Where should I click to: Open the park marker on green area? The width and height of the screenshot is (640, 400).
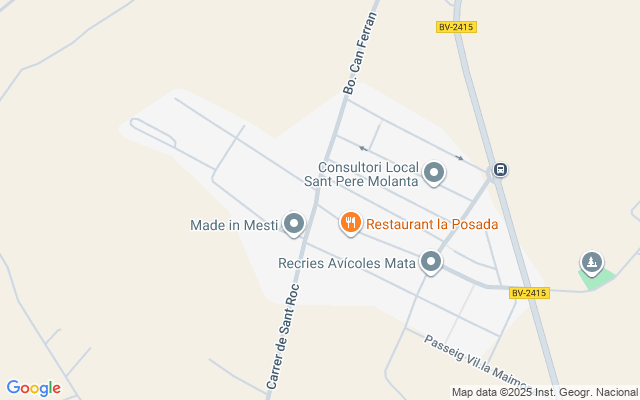point(592,262)
